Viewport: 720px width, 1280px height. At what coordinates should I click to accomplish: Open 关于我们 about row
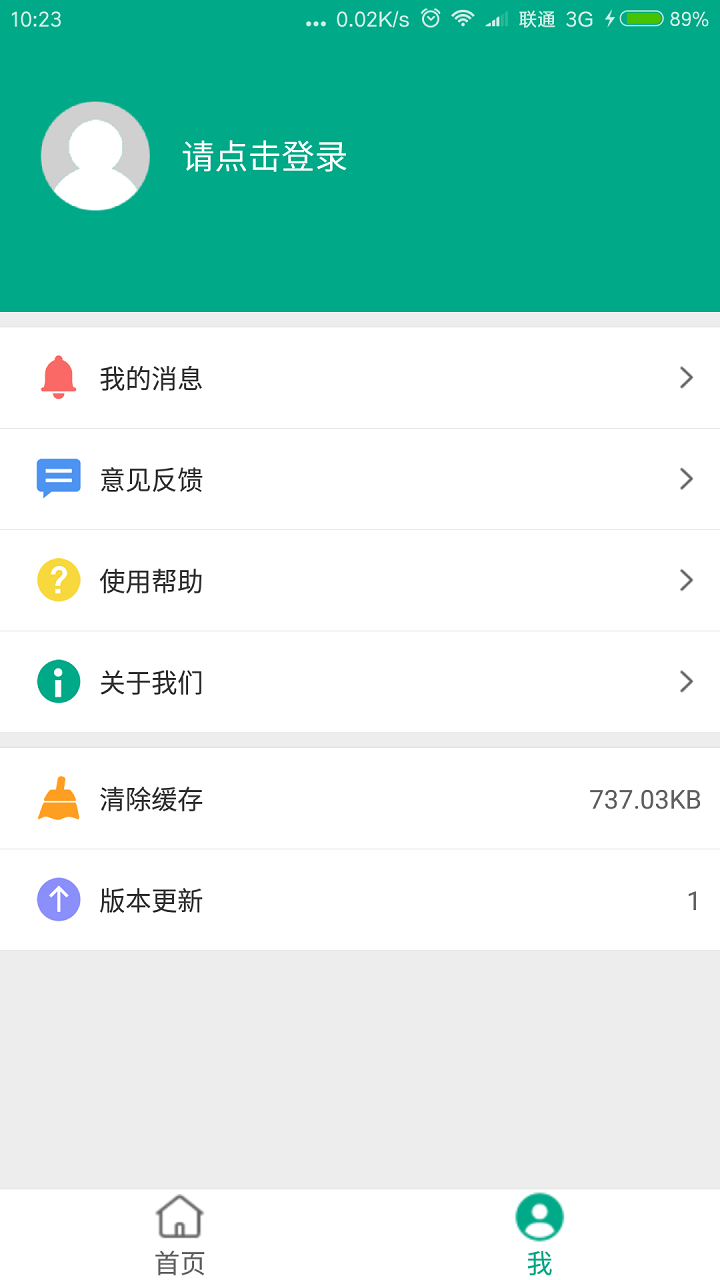[360, 682]
